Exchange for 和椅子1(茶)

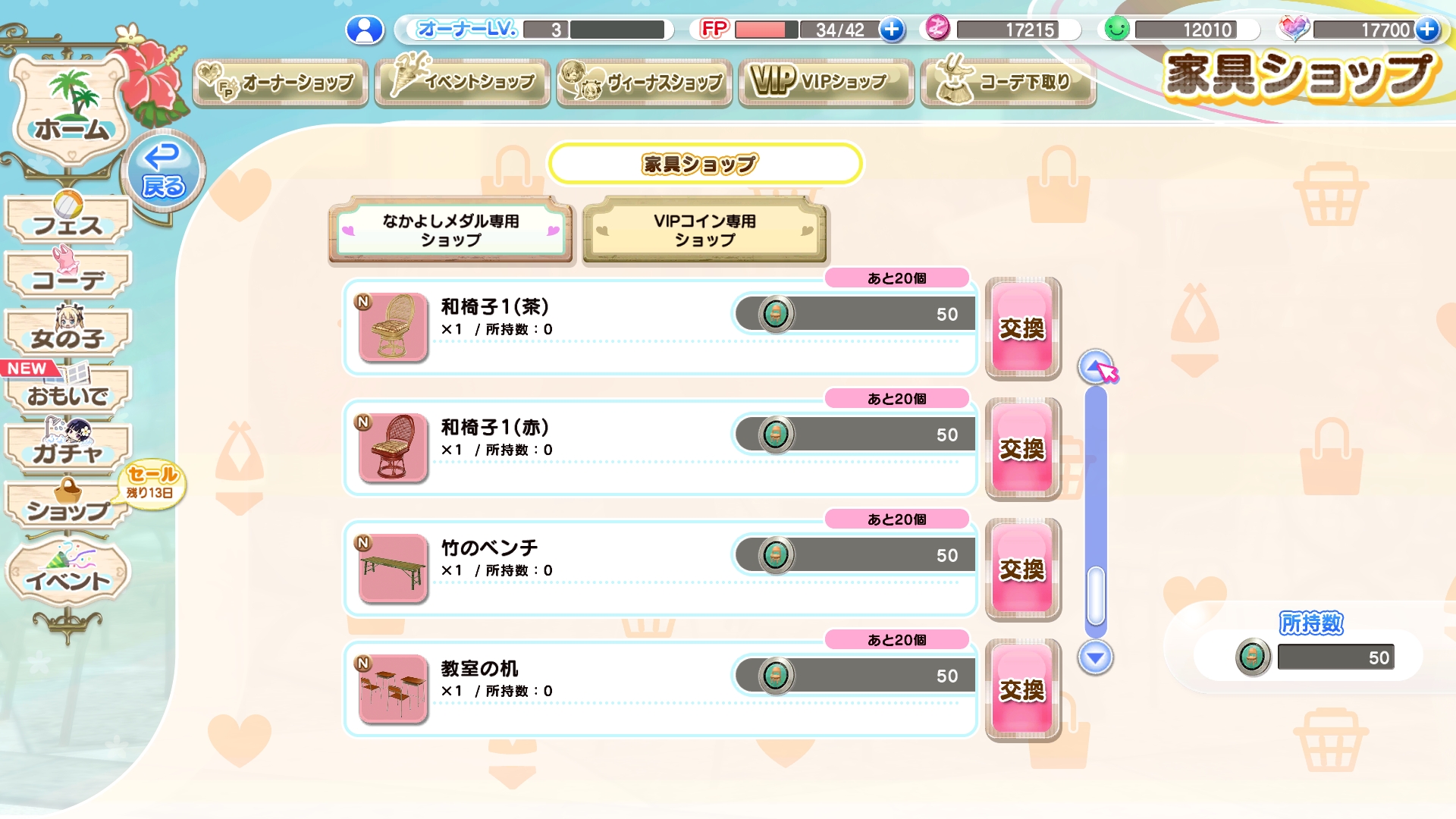pos(1022,328)
